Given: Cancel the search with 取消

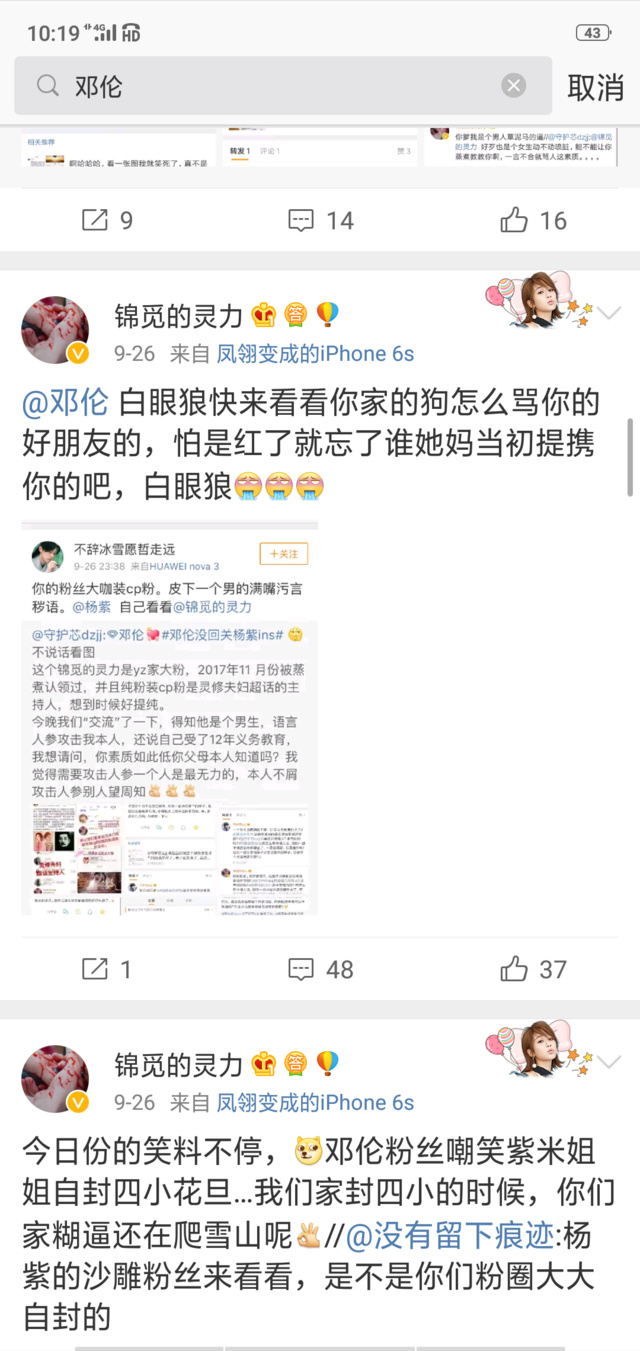Looking at the screenshot, I should click(x=595, y=87).
